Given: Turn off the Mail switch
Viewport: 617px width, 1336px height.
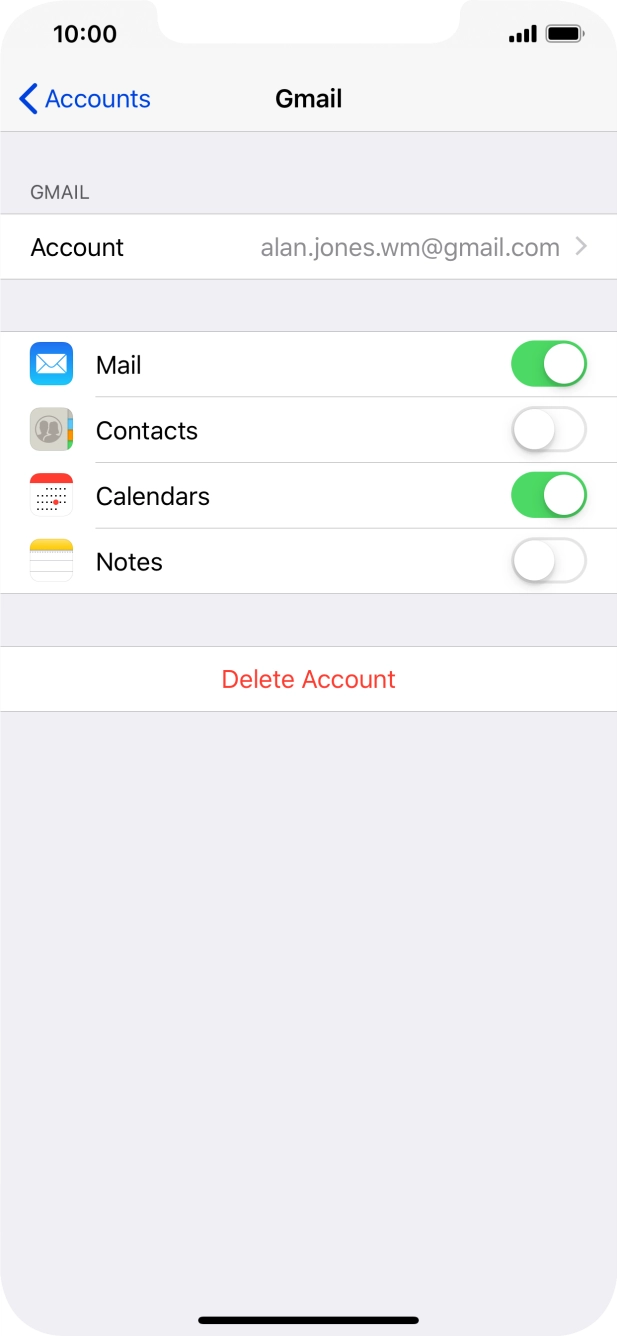Looking at the screenshot, I should pos(548,365).
